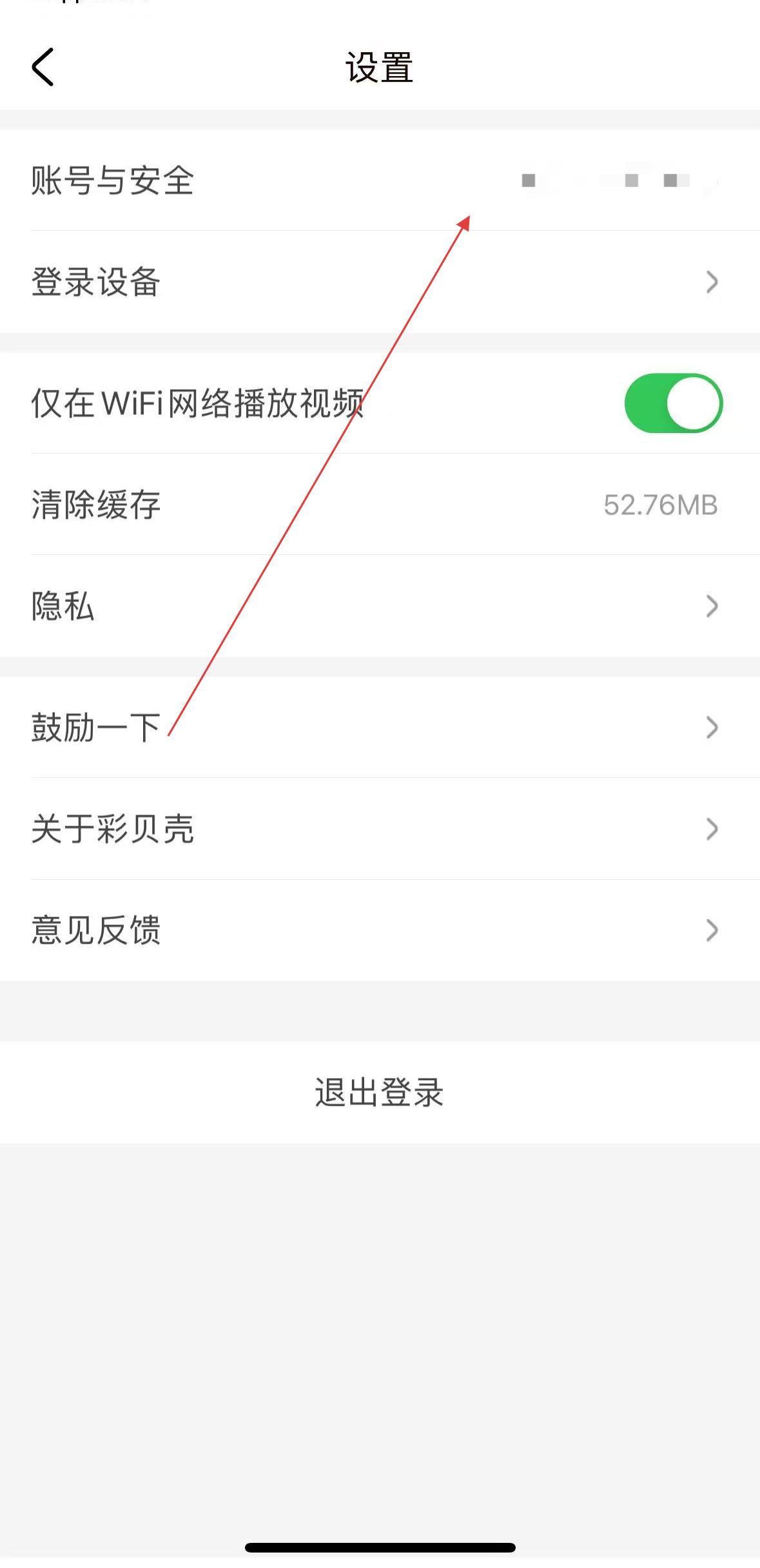Click the back arrow icon
The image size is (760, 1568).
(x=43, y=66)
